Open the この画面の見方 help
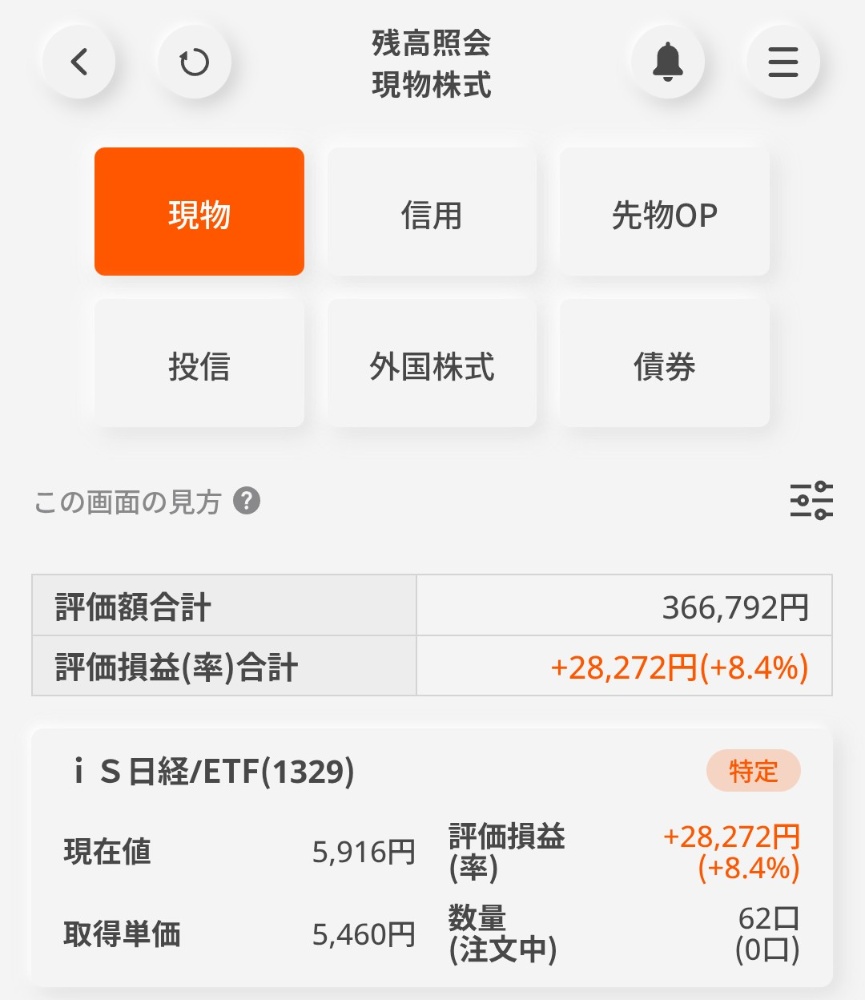Image resolution: width=865 pixels, height=1000 pixels. [147, 501]
